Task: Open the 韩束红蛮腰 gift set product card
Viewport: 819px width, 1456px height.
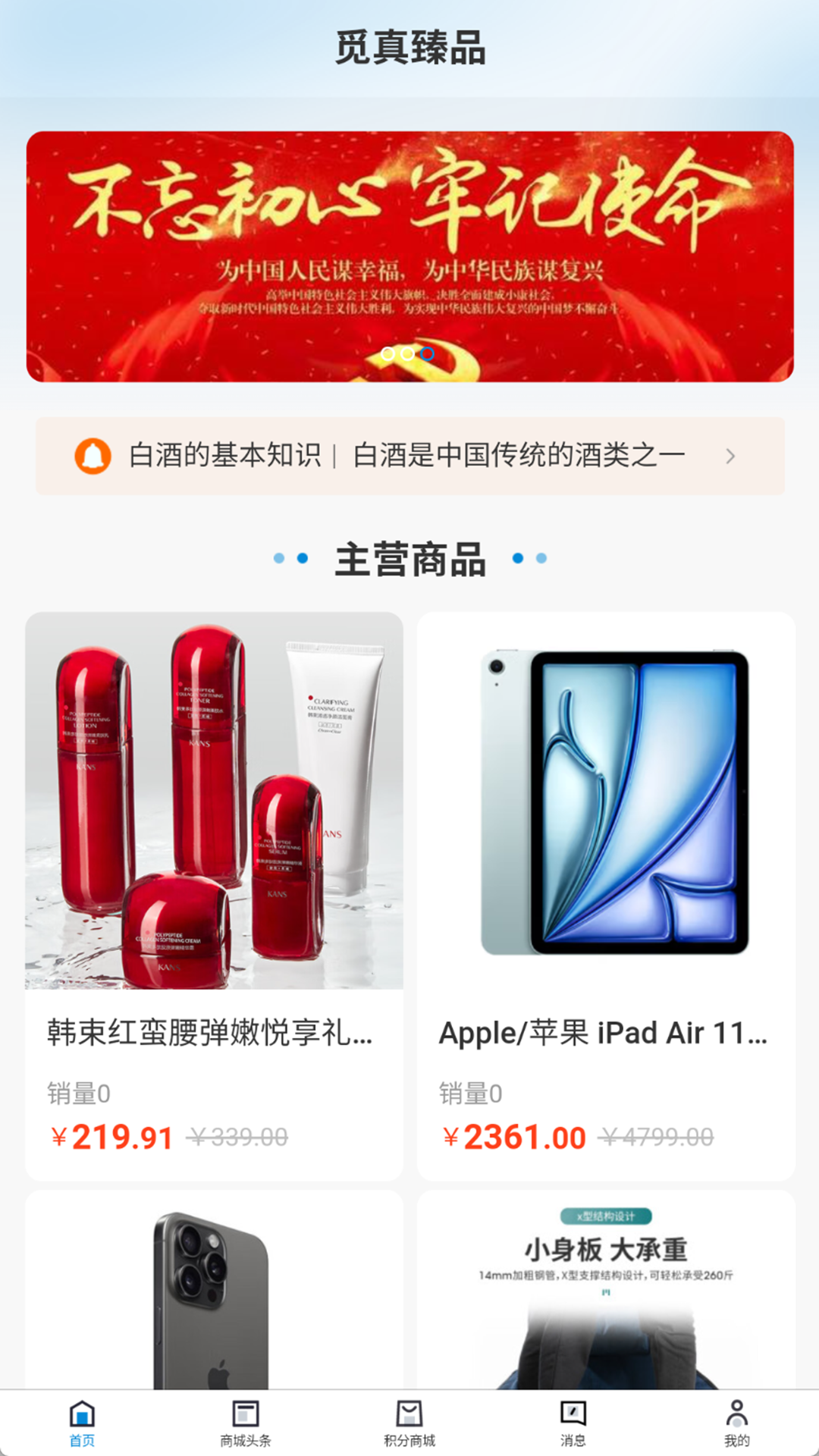Action: (214, 895)
